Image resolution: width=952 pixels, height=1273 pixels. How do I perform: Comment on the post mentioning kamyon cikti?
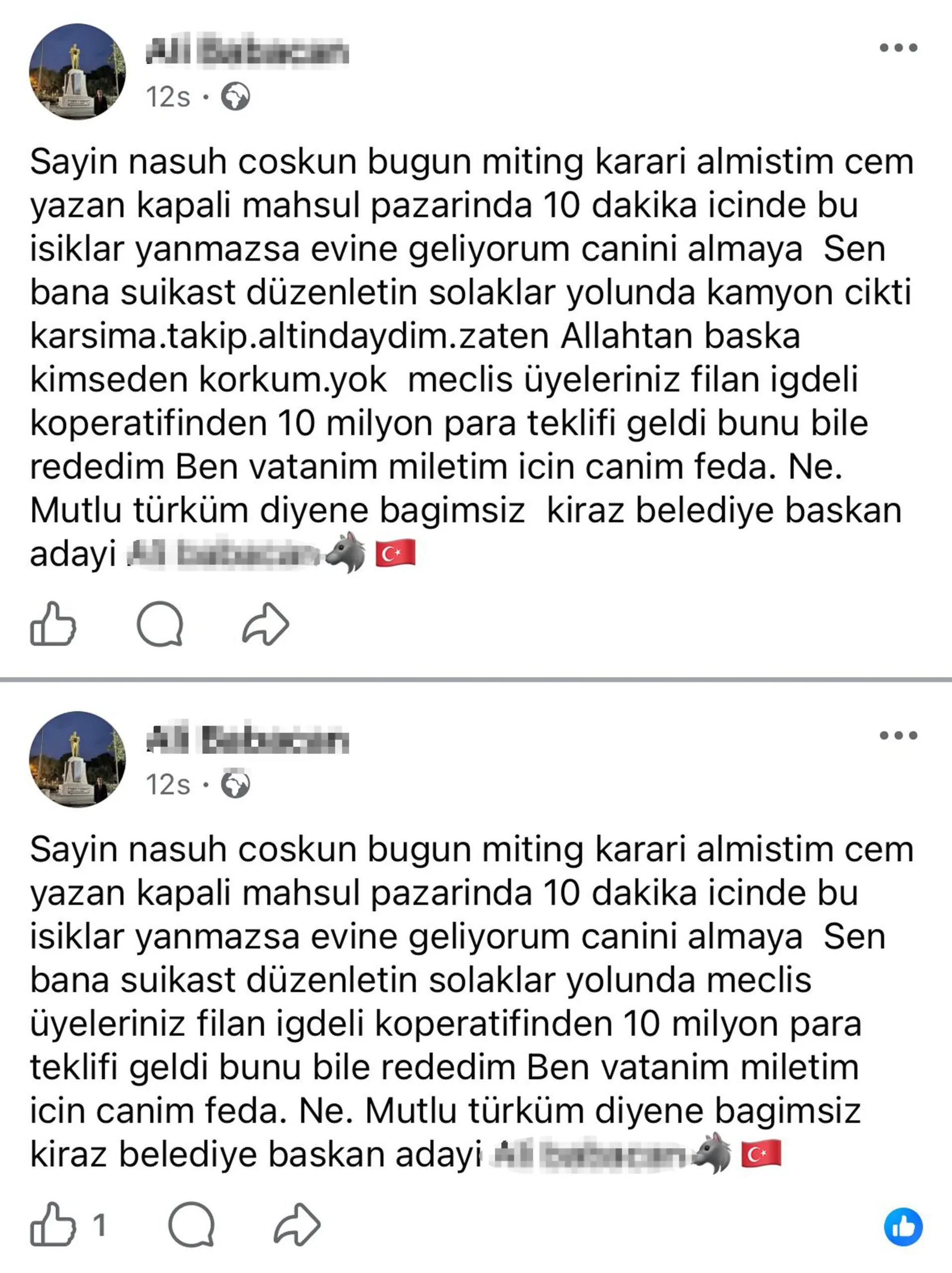tap(160, 624)
